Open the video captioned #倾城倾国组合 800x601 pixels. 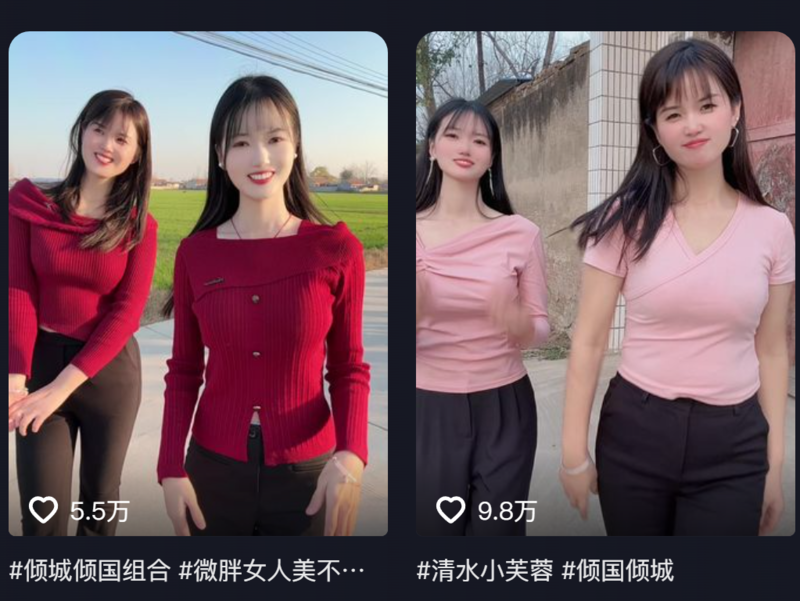[x=198, y=283]
